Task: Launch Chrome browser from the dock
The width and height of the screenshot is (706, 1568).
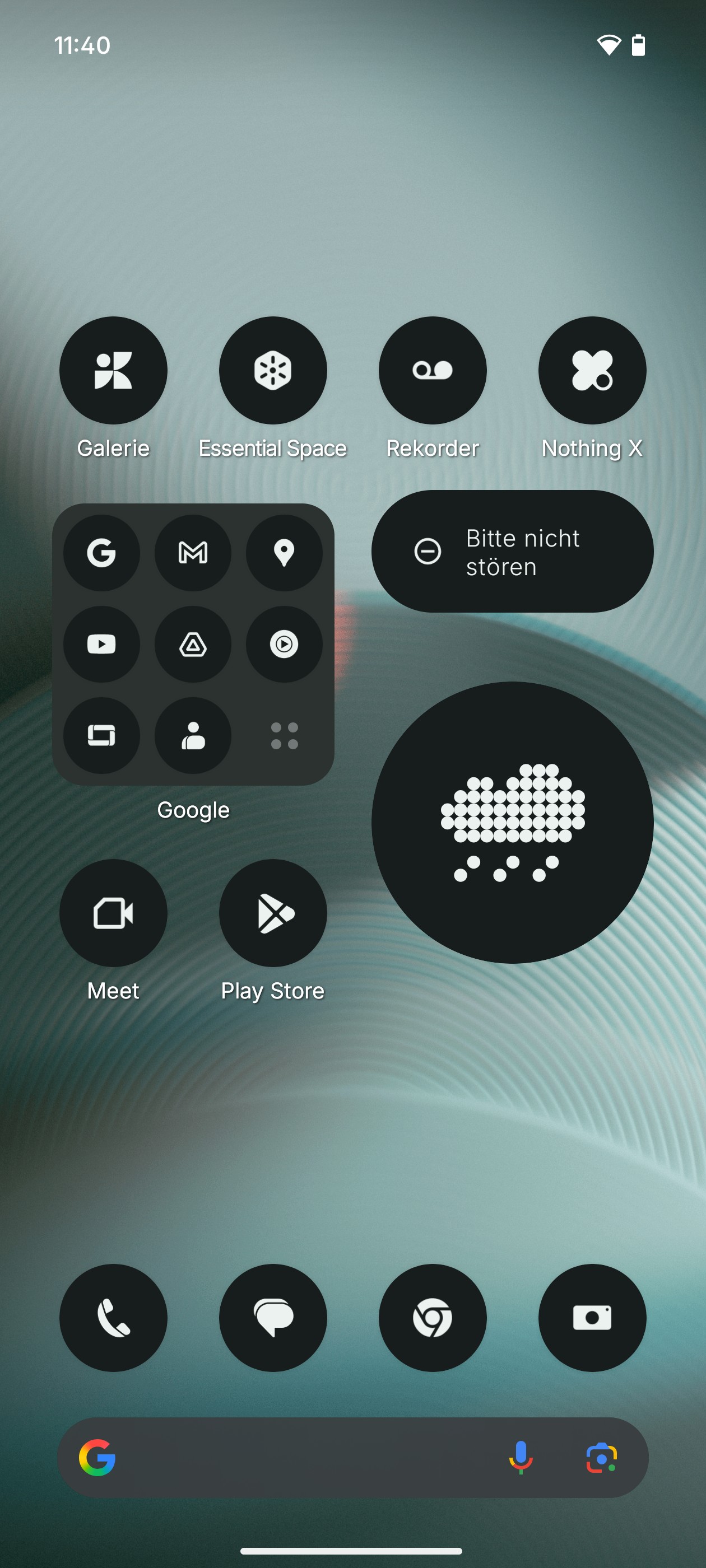Action: (433, 1318)
